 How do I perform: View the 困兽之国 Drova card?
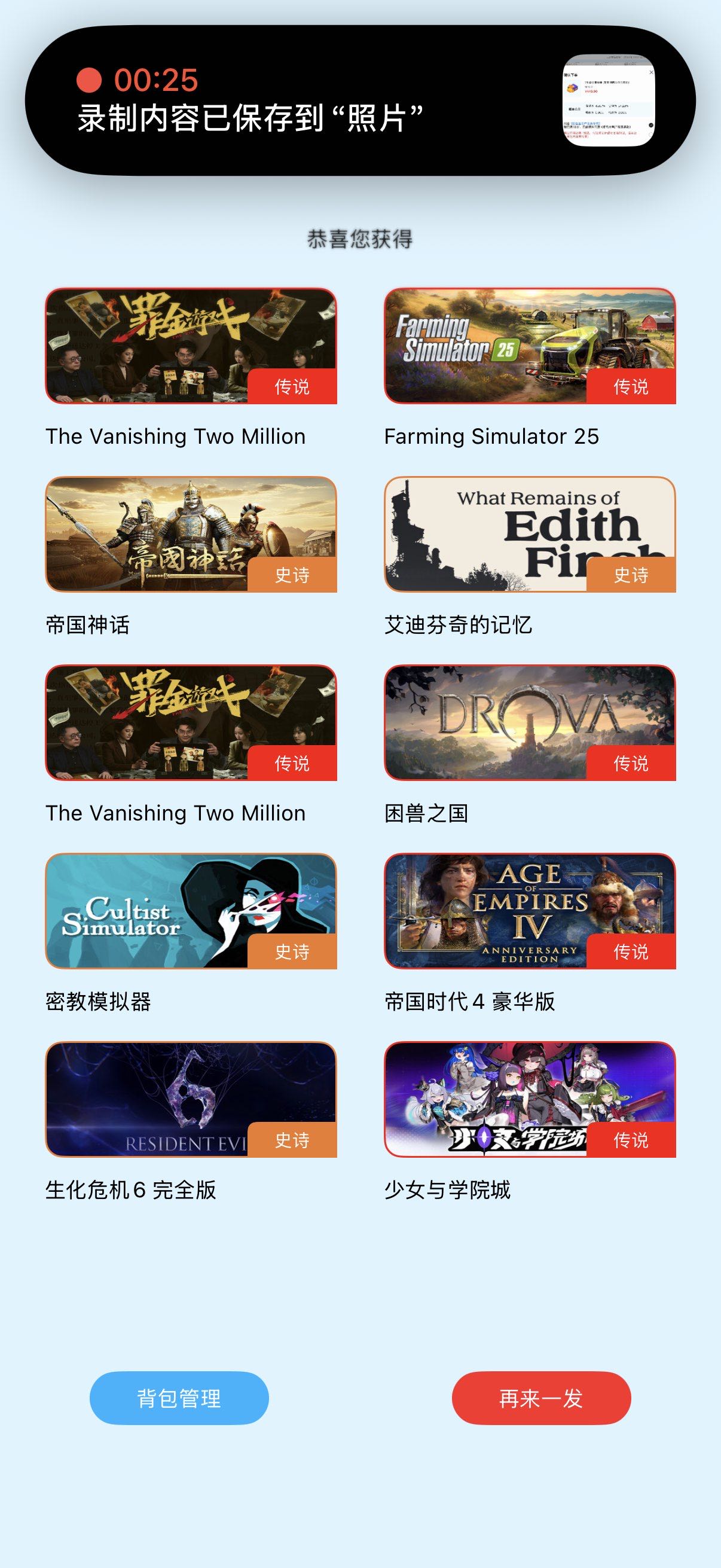[x=529, y=722]
